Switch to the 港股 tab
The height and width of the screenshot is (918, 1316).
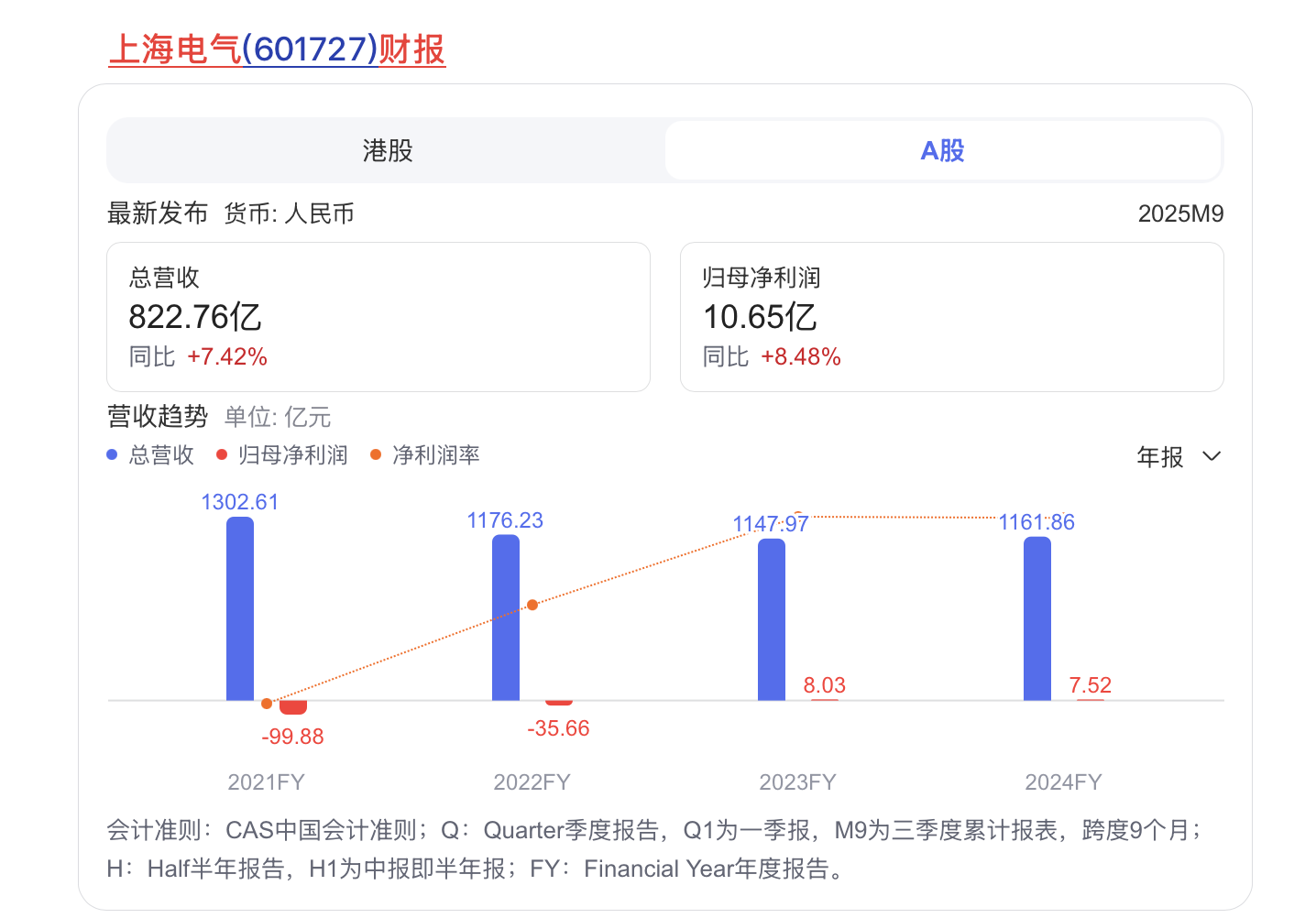tap(387, 150)
